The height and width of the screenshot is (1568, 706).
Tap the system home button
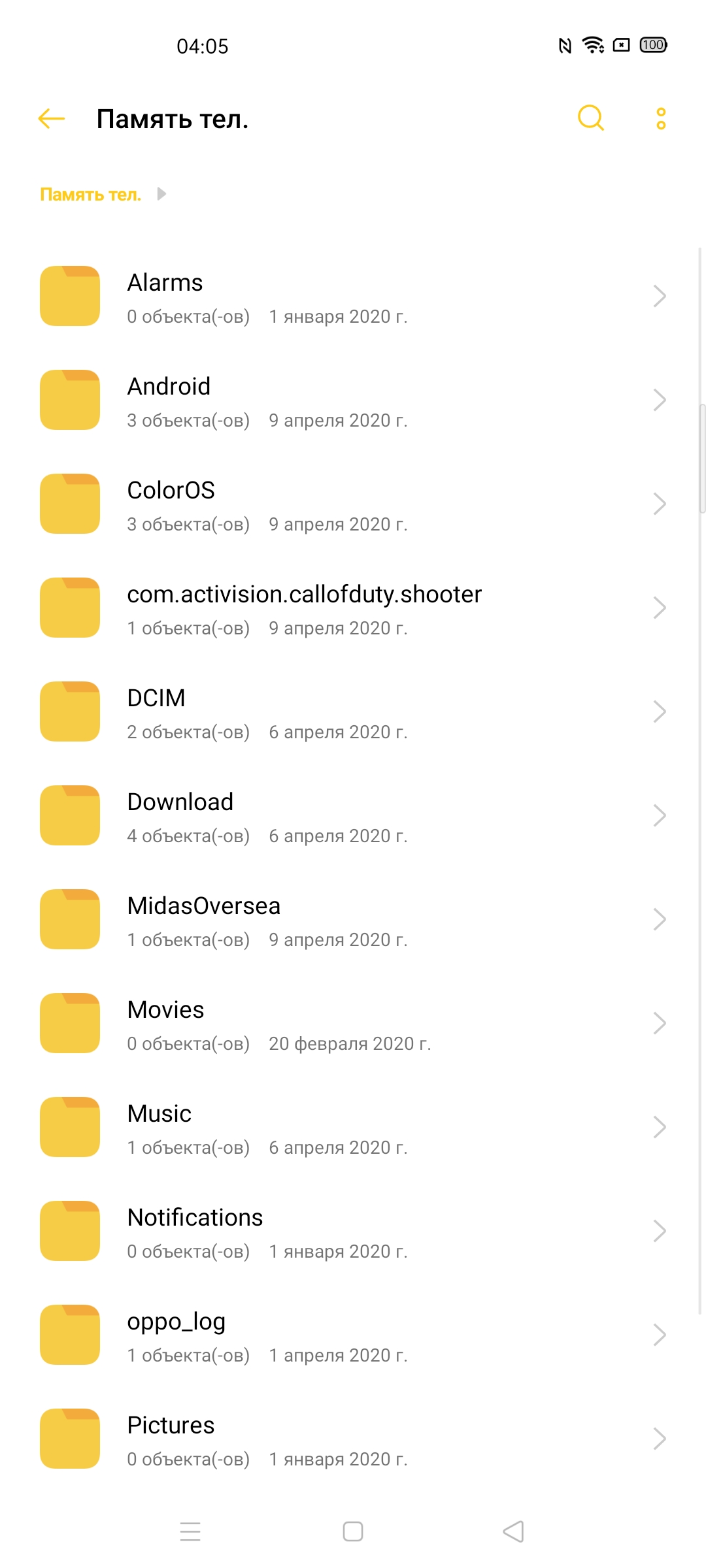click(x=353, y=1531)
